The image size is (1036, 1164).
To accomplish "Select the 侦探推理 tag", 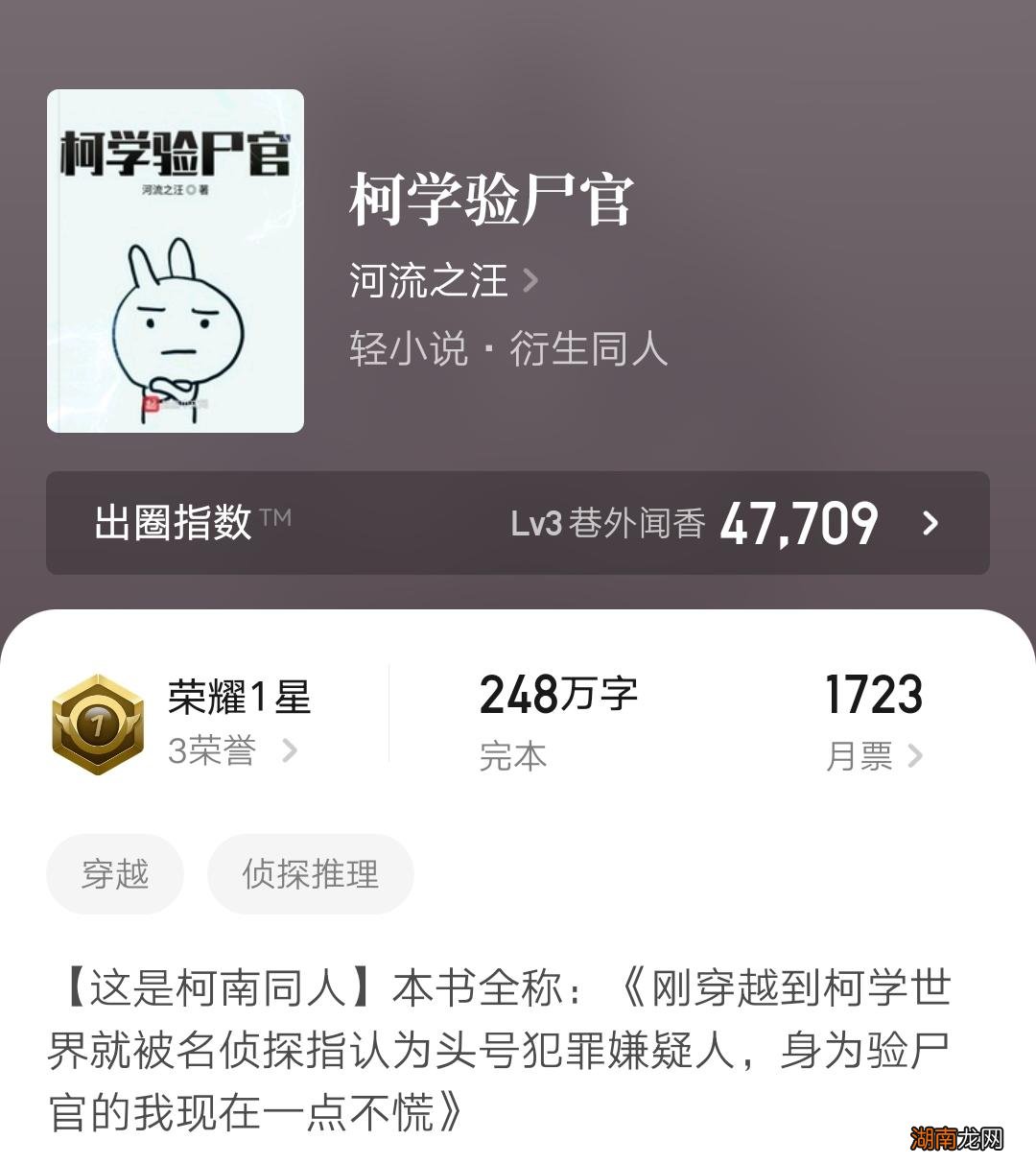I will point(310,873).
